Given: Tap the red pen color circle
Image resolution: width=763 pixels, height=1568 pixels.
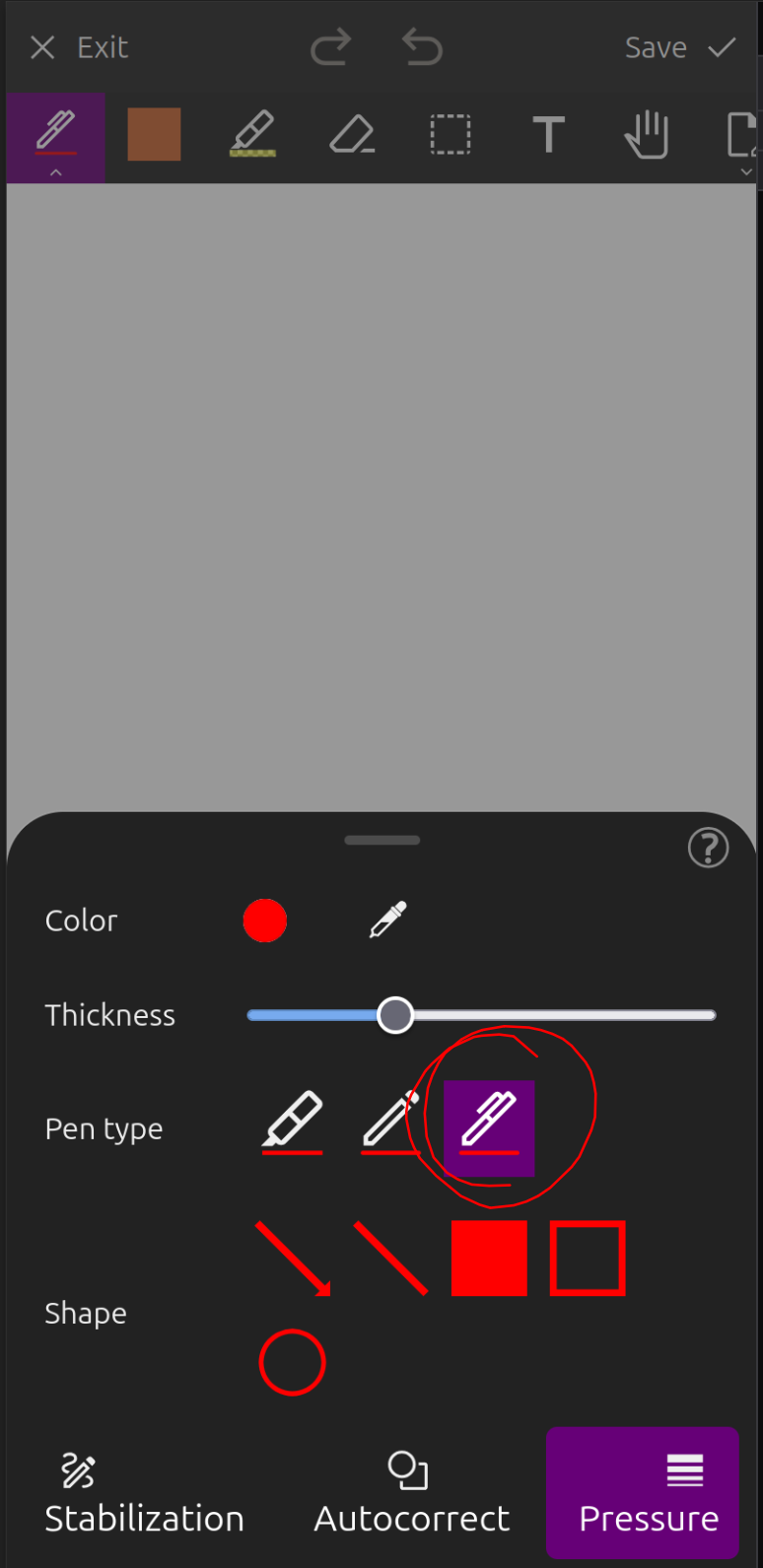Looking at the screenshot, I should pyautogui.click(x=265, y=920).
